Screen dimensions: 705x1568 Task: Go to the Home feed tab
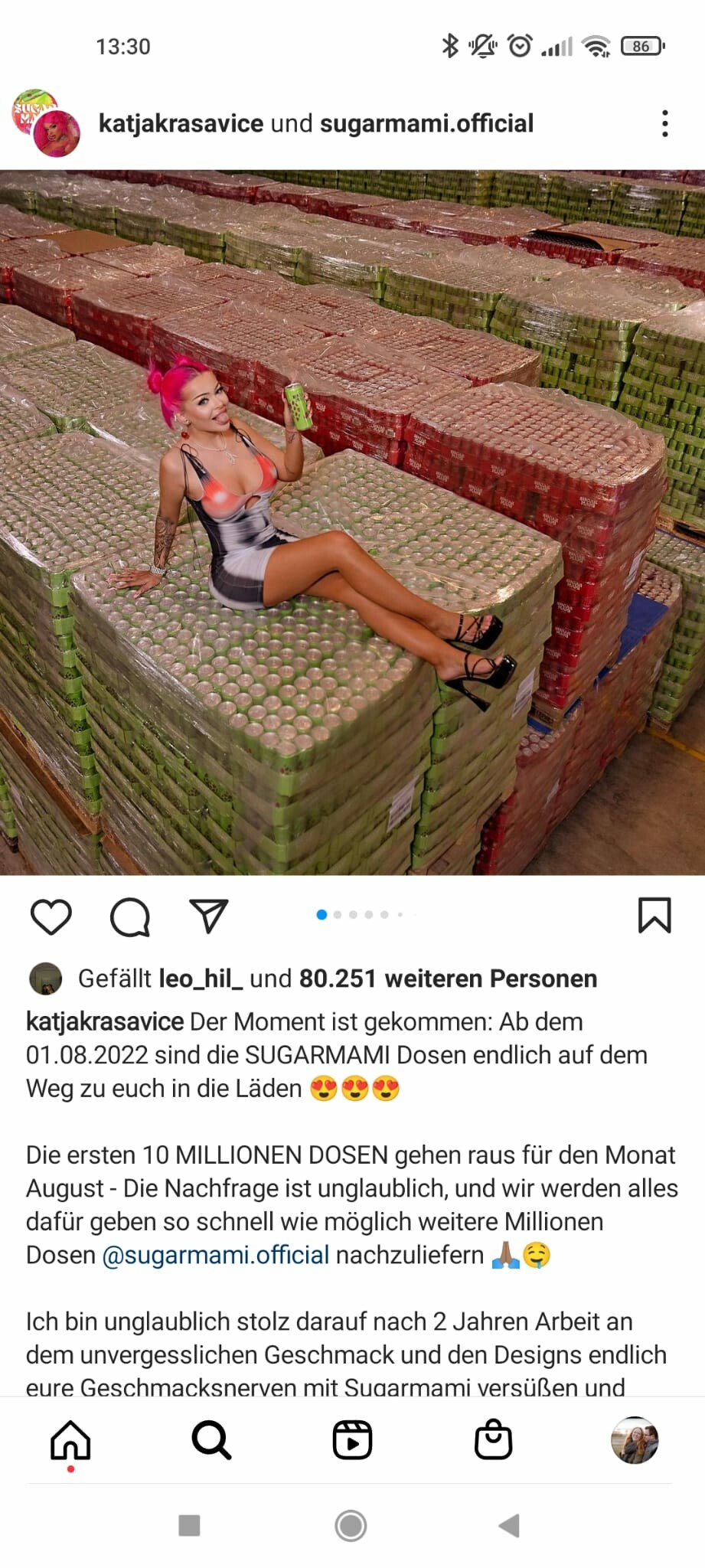[70, 1440]
